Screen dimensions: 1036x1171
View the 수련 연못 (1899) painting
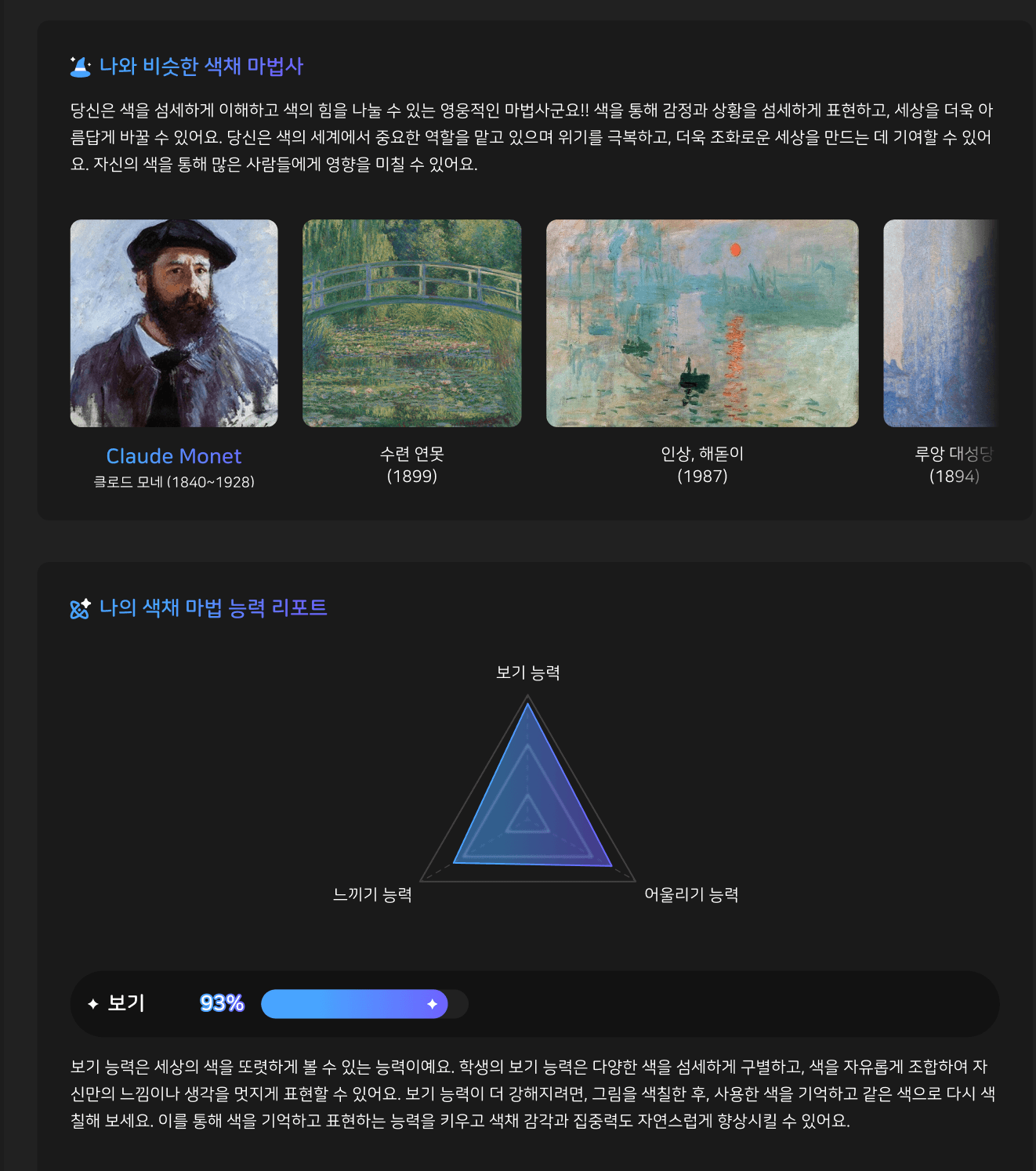click(411, 323)
